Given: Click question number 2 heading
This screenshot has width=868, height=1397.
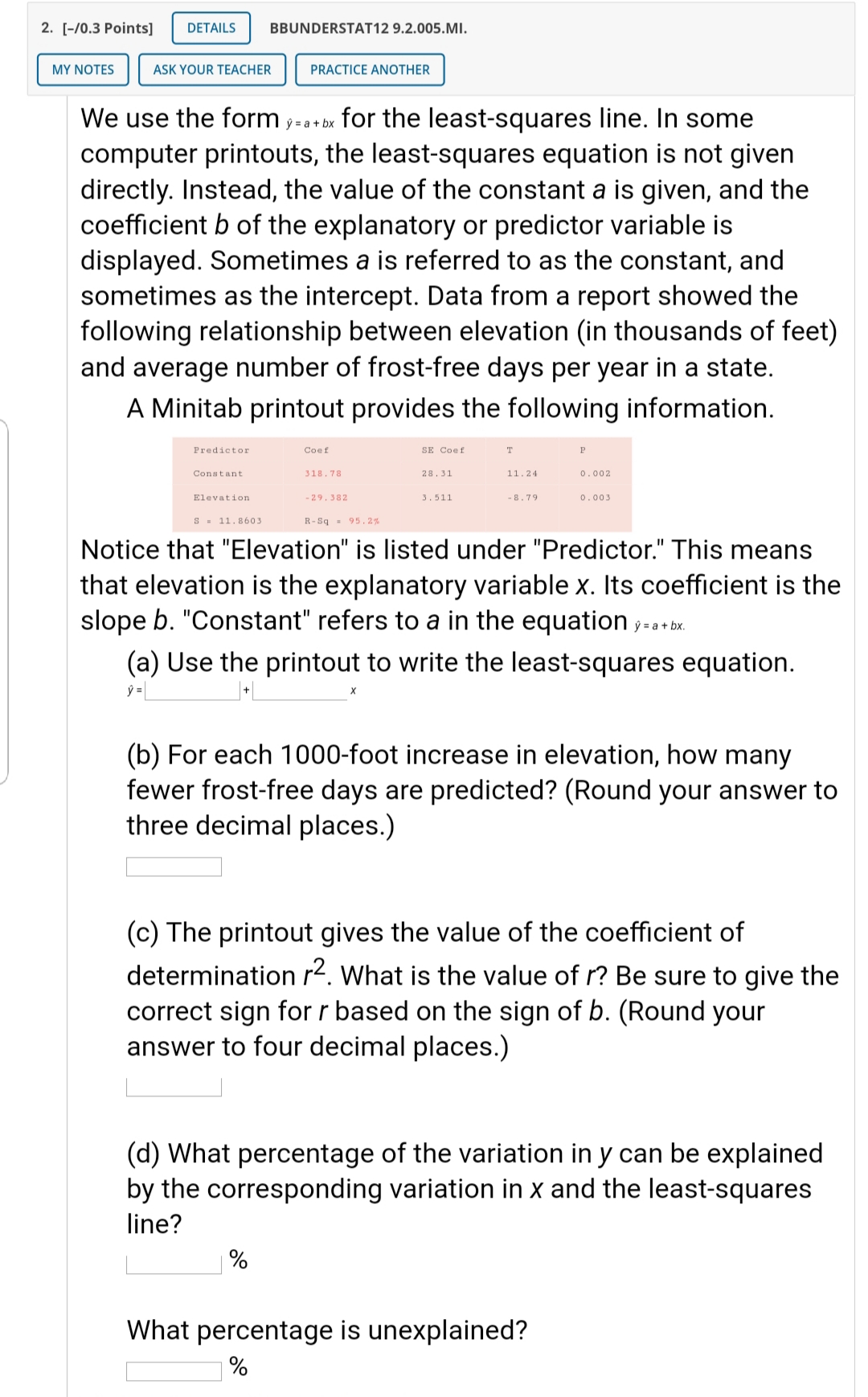Looking at the screenshot, I should pyautogui.click(x=47, y=26).
